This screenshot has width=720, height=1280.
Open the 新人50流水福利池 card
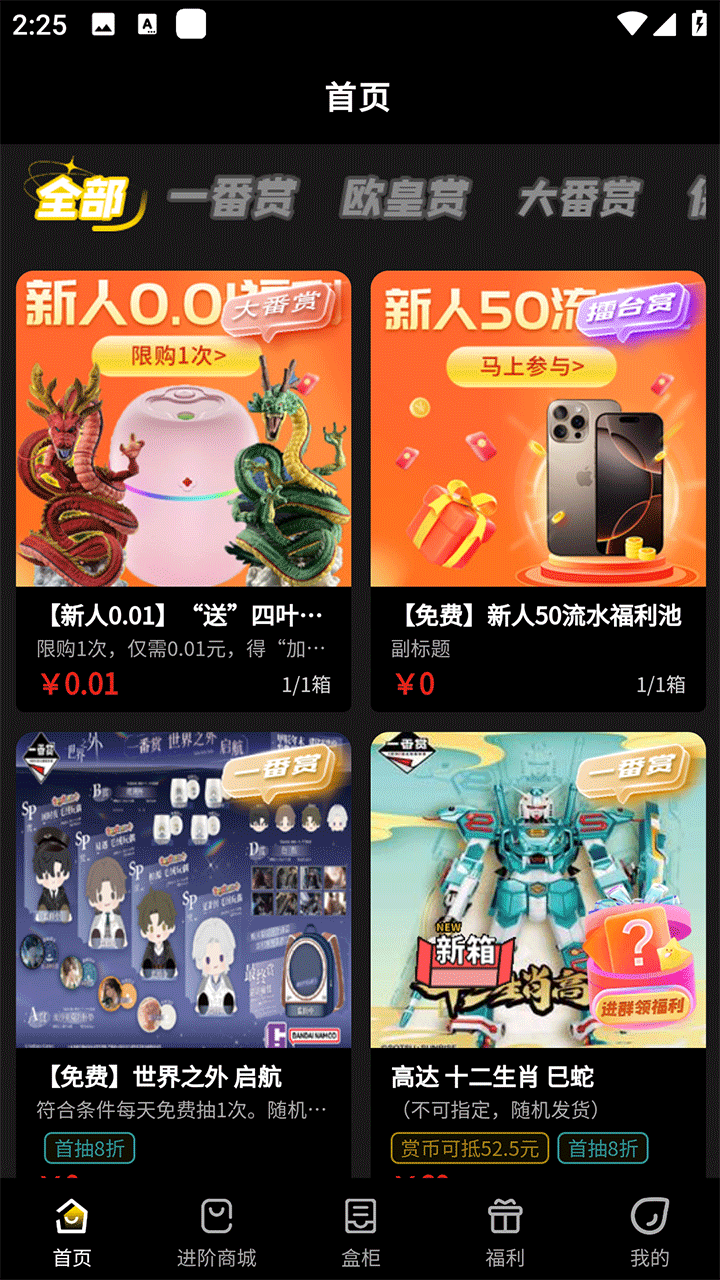point(538,490)
